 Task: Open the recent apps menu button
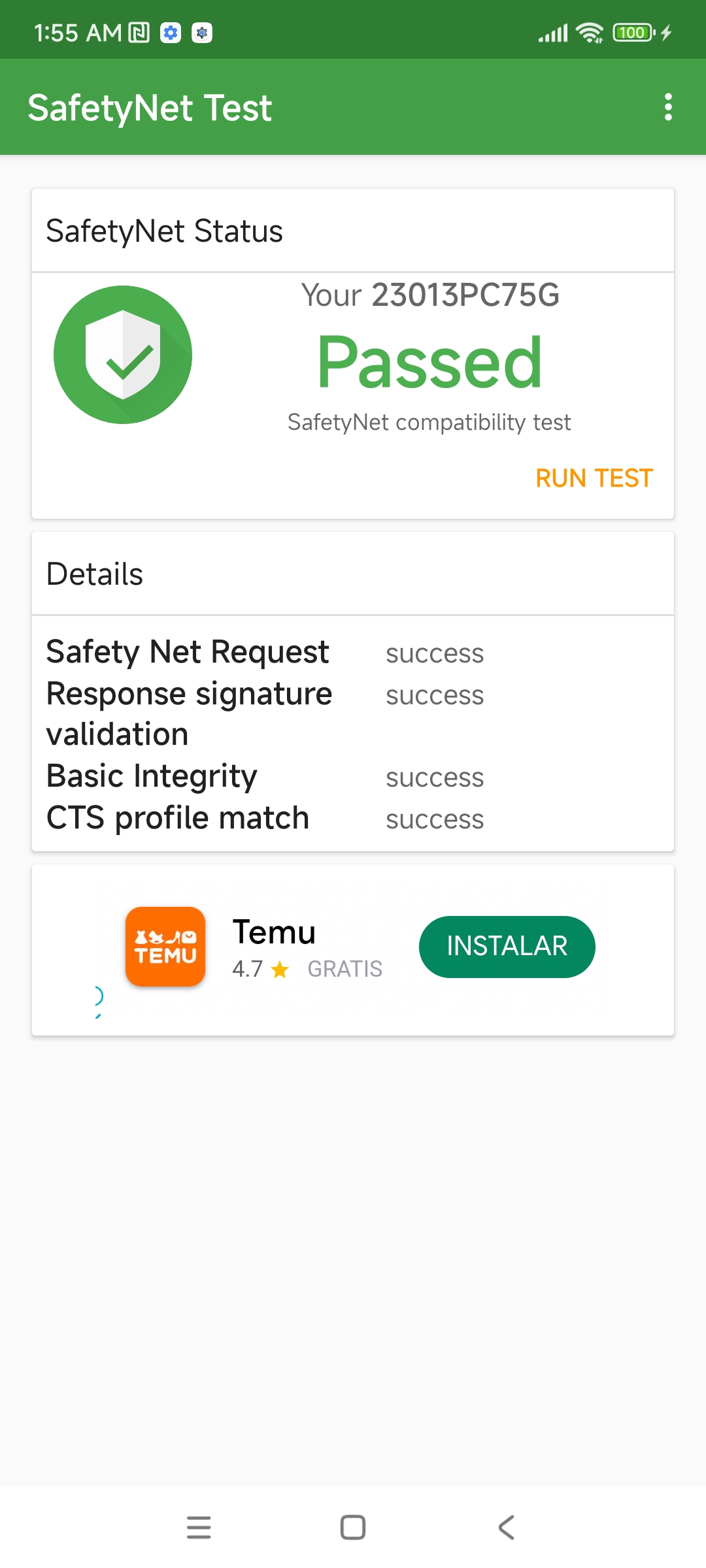tap(199, 1527)
